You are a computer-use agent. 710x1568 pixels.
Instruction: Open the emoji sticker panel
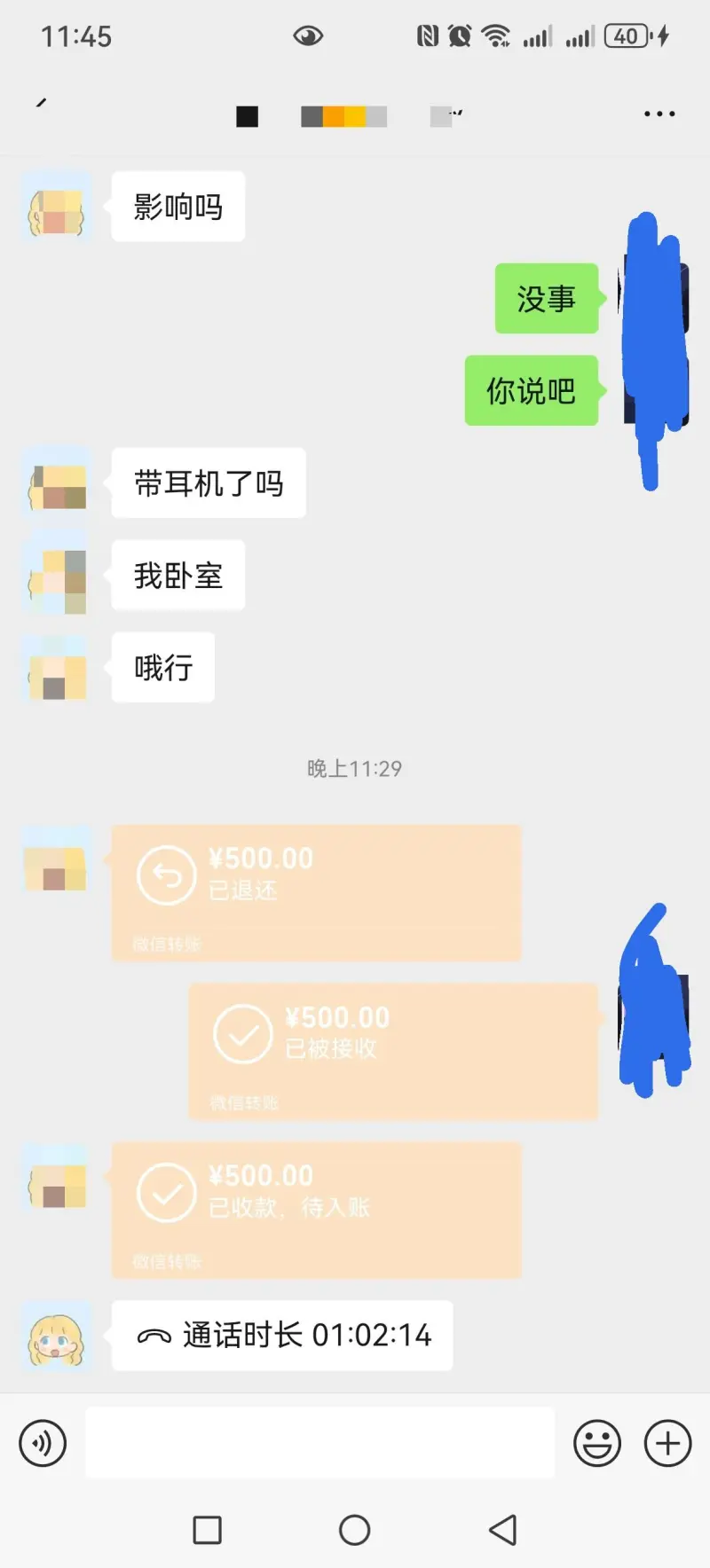597,1443
